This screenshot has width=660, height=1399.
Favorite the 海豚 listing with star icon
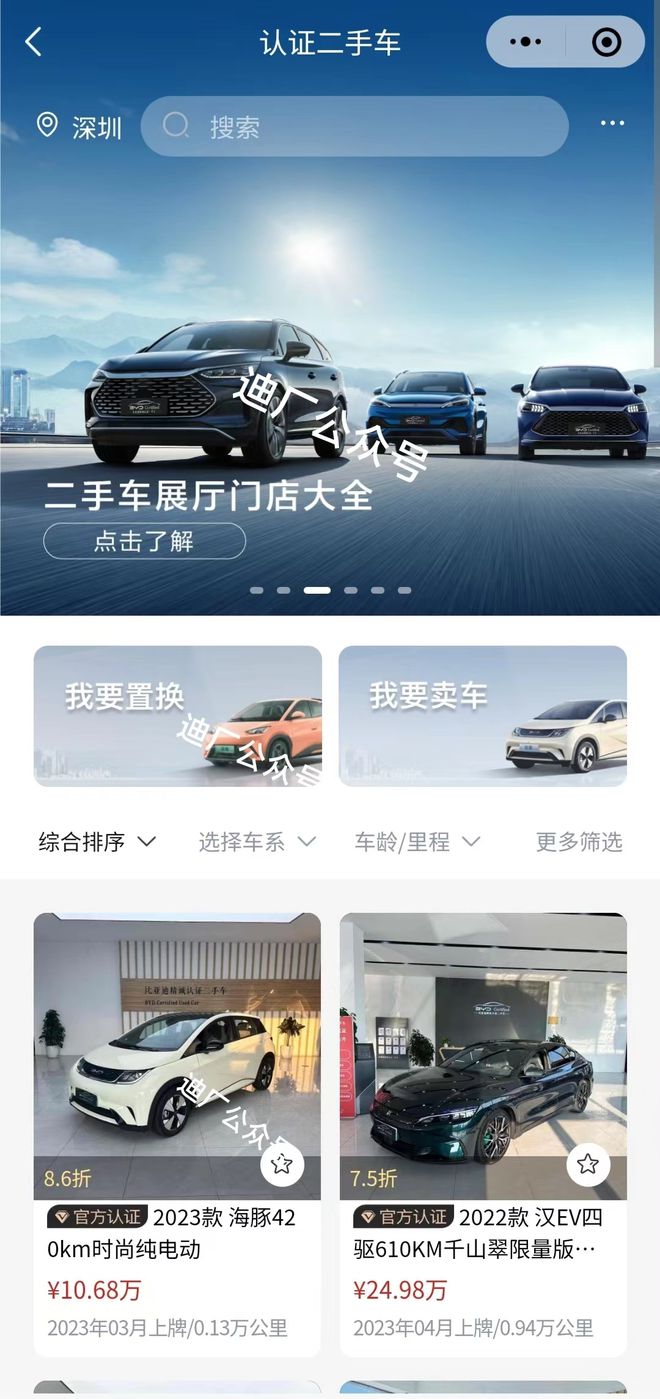(x=282, y=1164)
